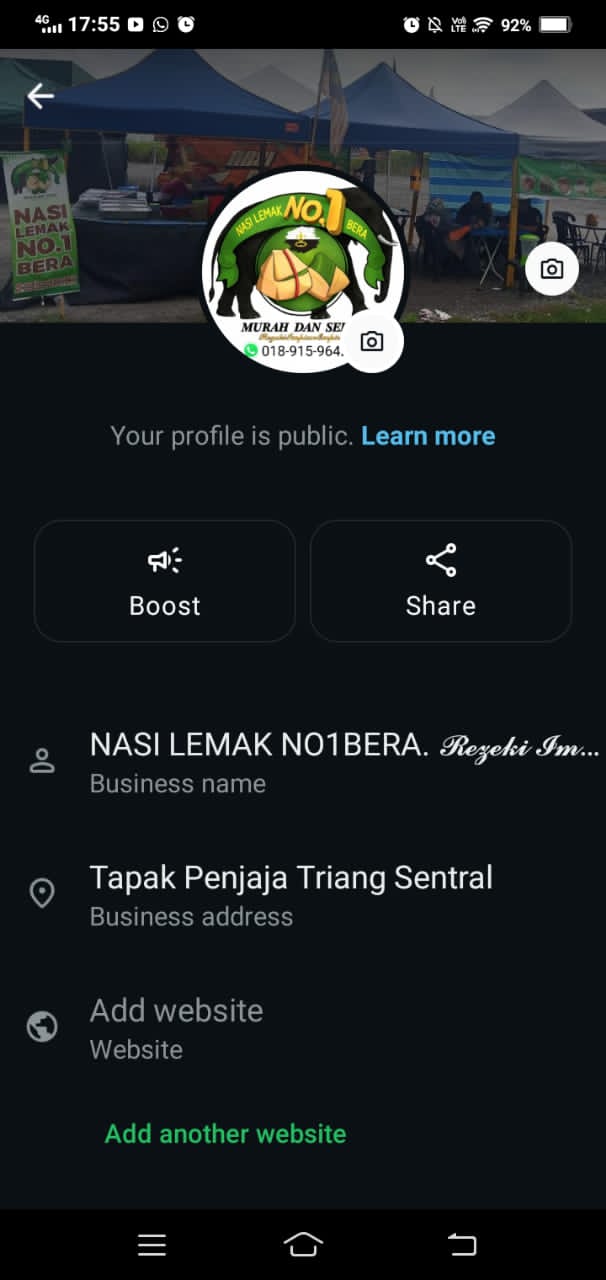Viewport: 606px width, 1280px height.
Task: Open the Learn more link
Action: click(428, 436)
